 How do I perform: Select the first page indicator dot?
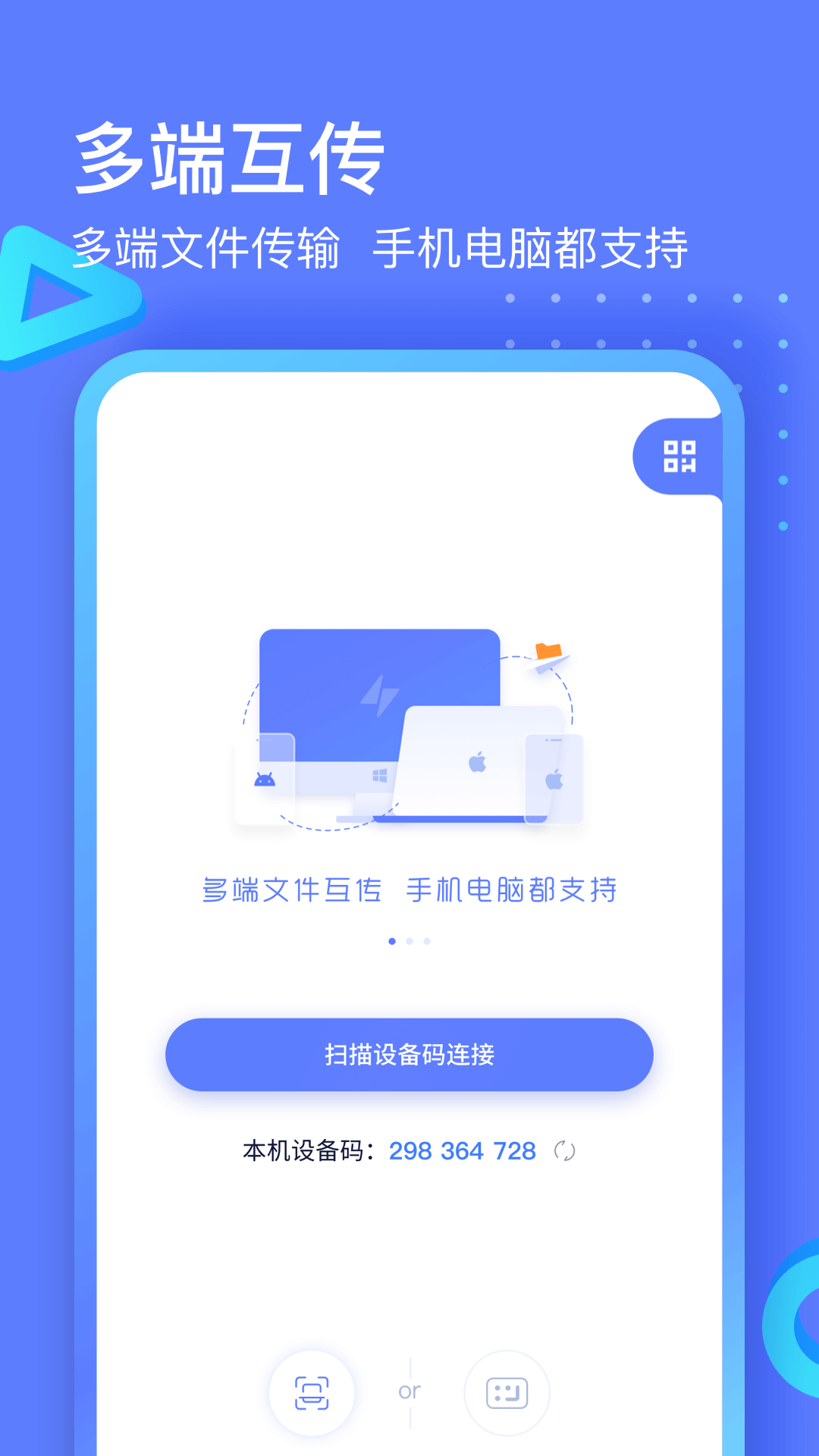[x=391, y=940]
